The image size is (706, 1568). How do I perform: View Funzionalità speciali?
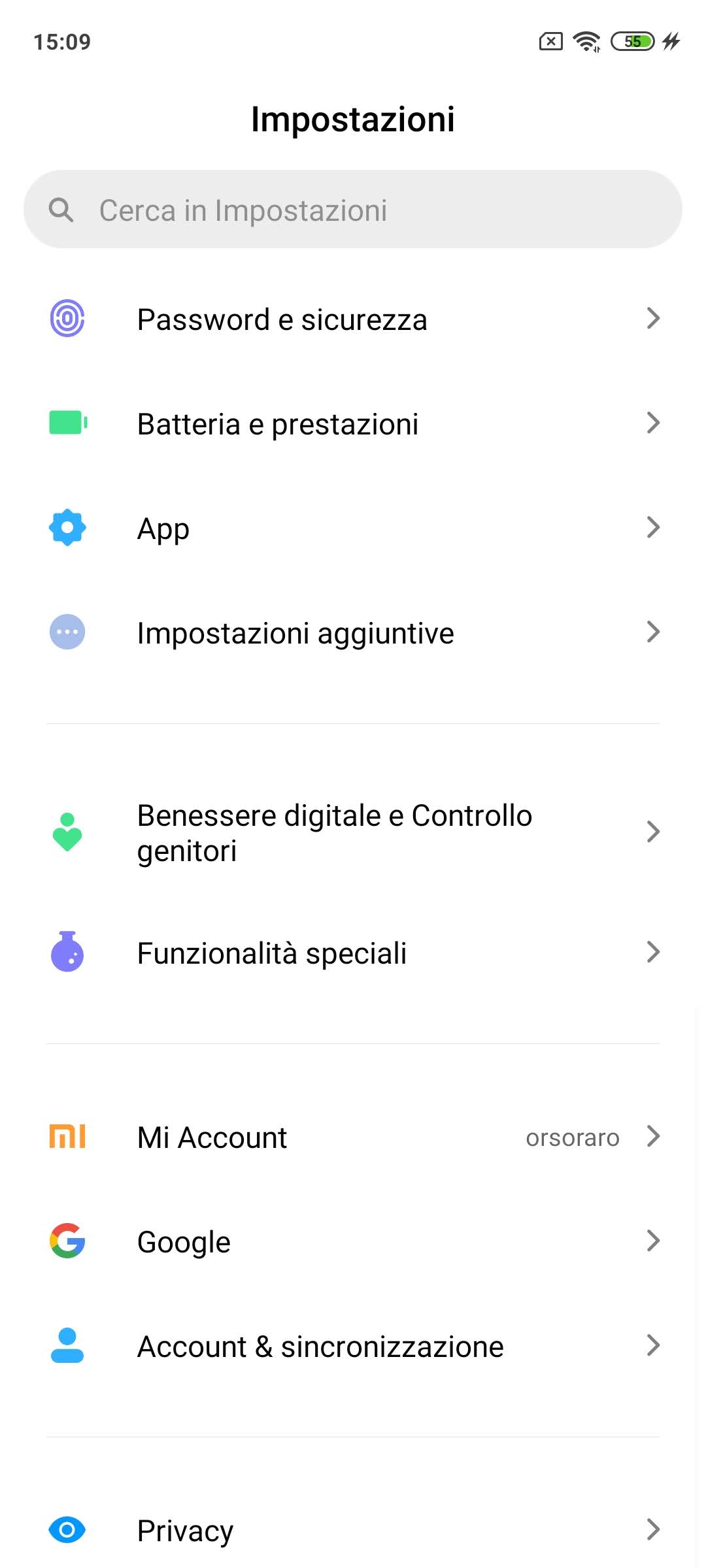pyautogui.click(x=353, y=953)
